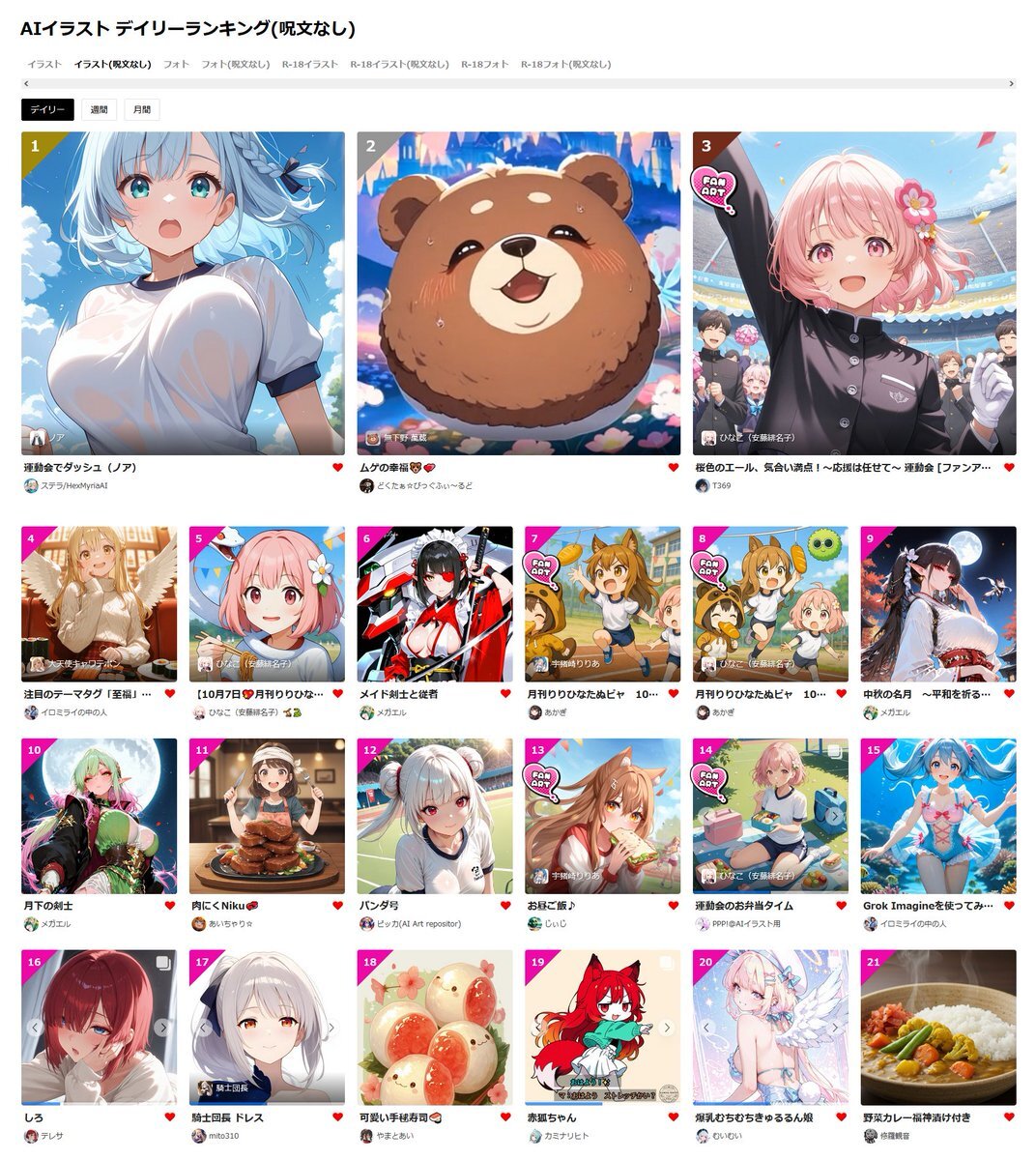1036x1160 pixels.
Task: Open rank 13 image お昼ご飯♪
Action: [602, 816]
